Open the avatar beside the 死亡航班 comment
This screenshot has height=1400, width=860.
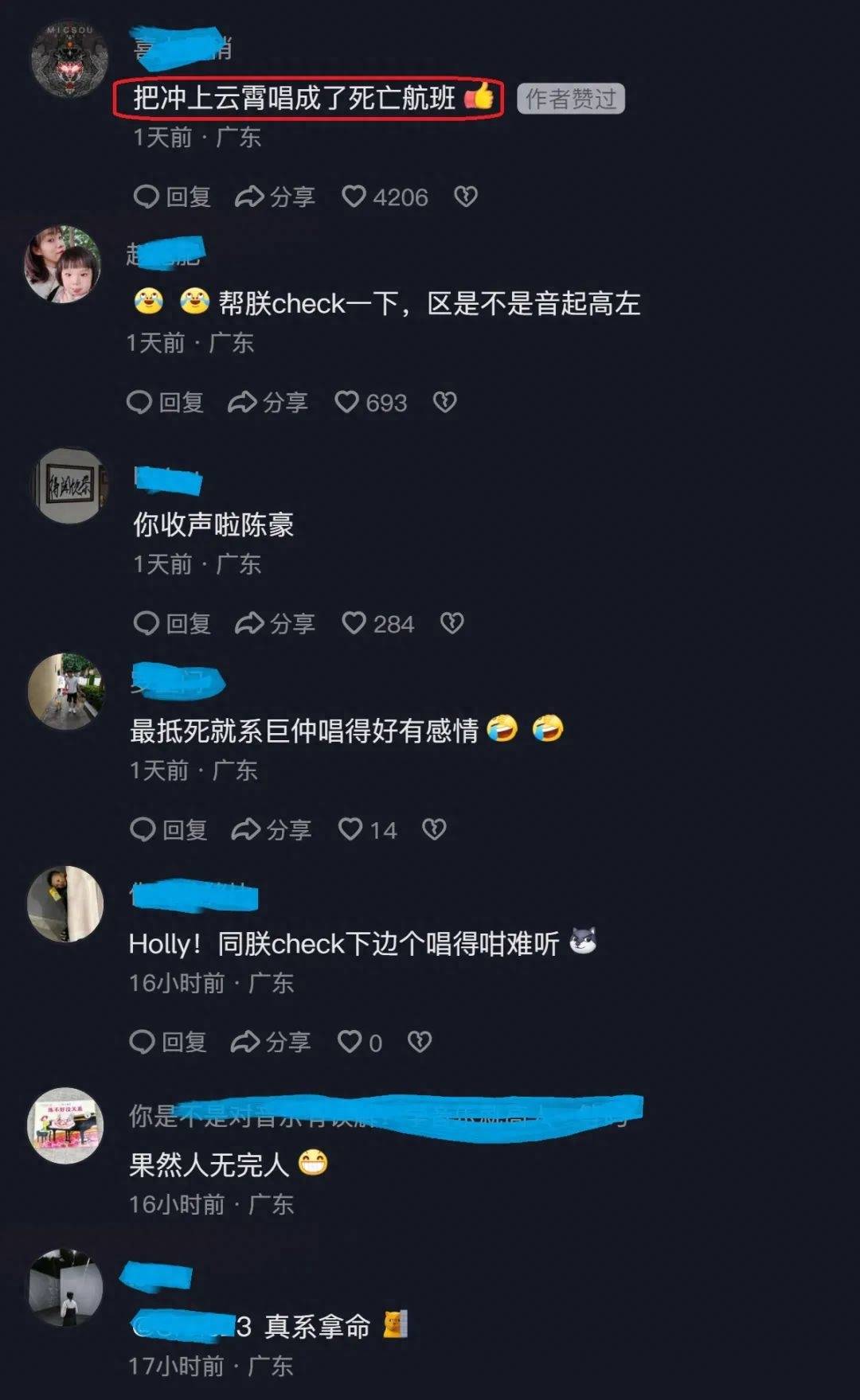click(68, 60)
